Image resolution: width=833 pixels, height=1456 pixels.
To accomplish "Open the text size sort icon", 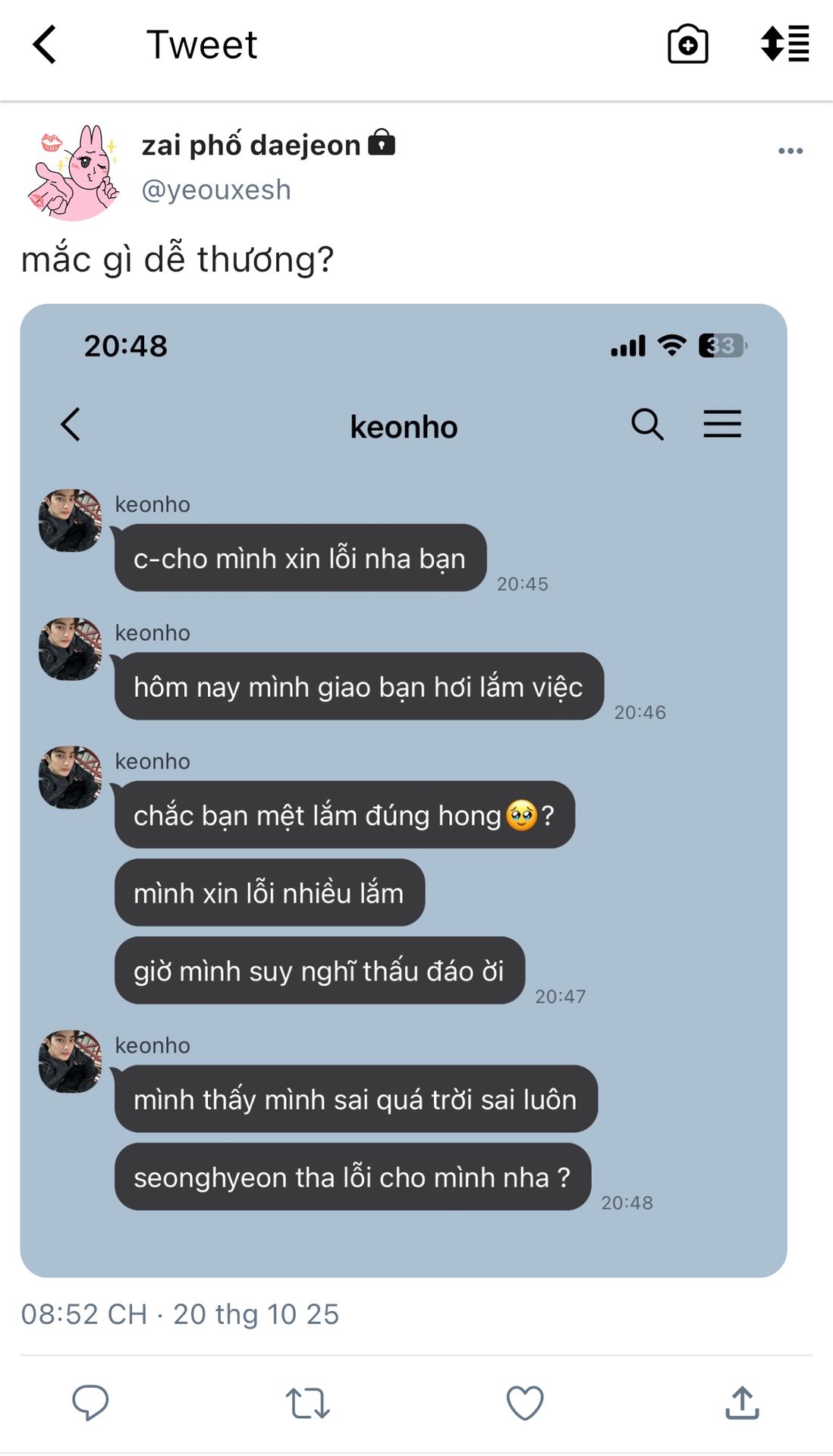I will (x=785, y=44).
